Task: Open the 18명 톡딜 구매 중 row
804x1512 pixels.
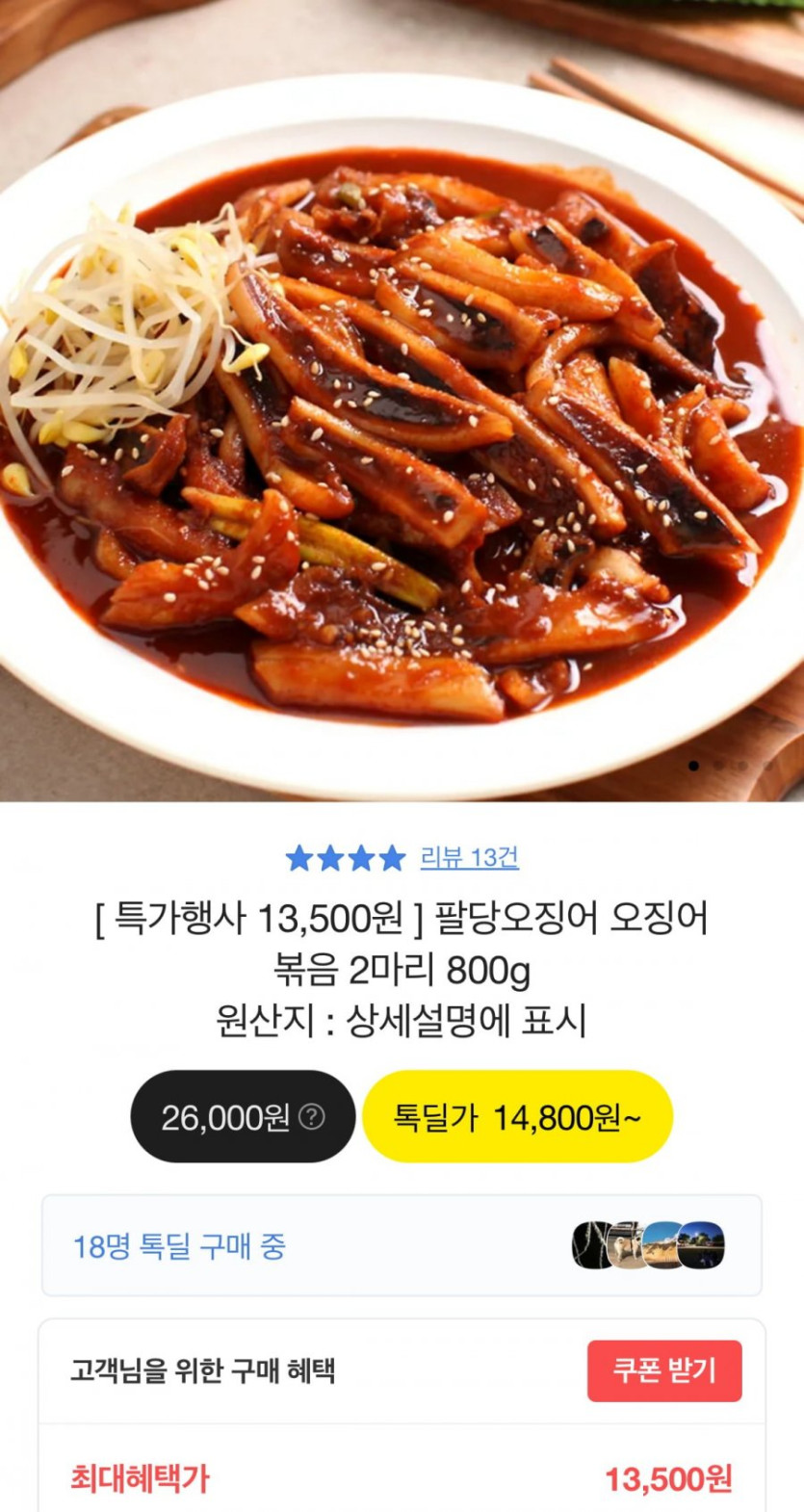Action: 402,1246
